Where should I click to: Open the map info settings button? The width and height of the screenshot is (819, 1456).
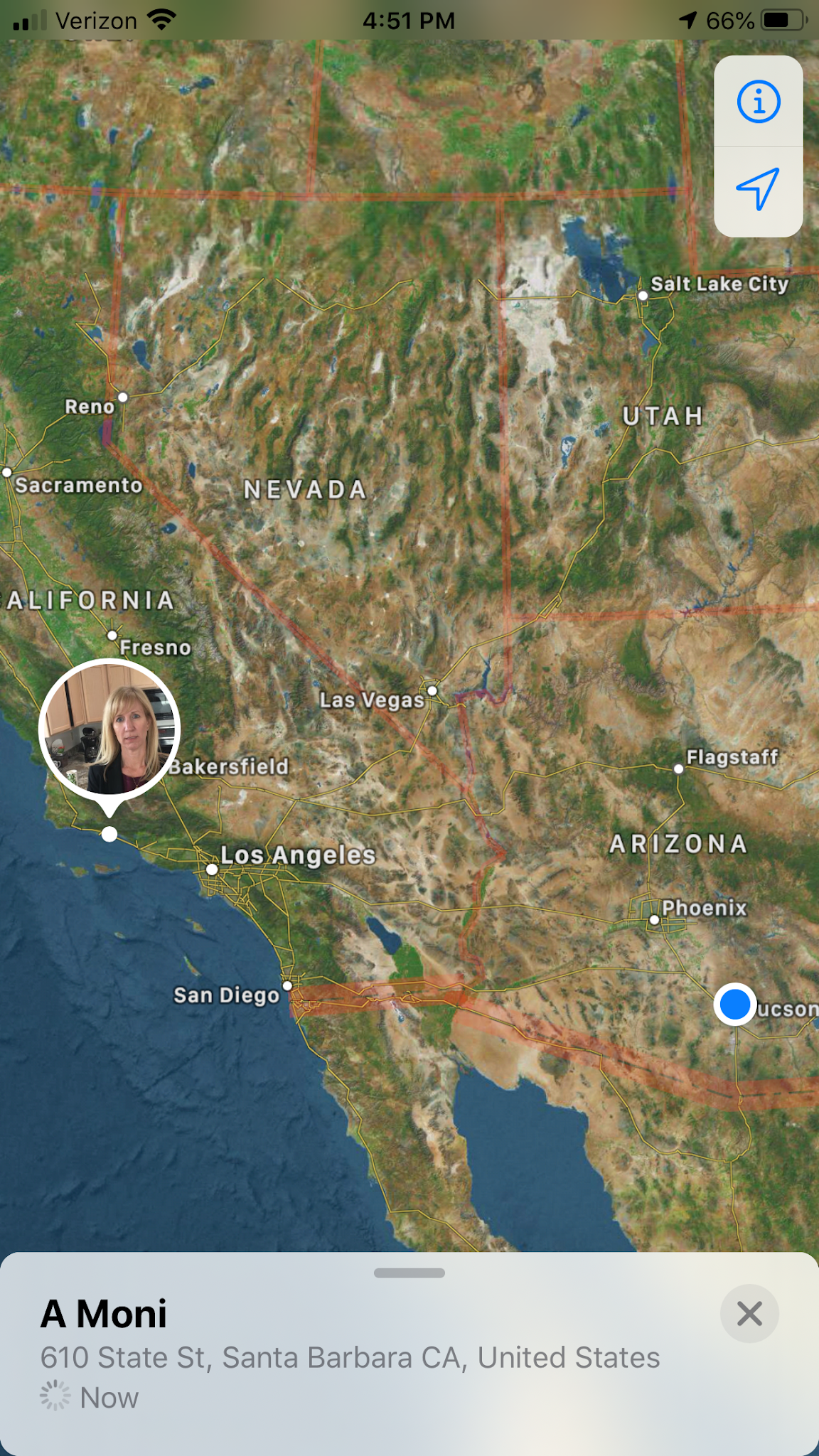(x=759, y=102)
